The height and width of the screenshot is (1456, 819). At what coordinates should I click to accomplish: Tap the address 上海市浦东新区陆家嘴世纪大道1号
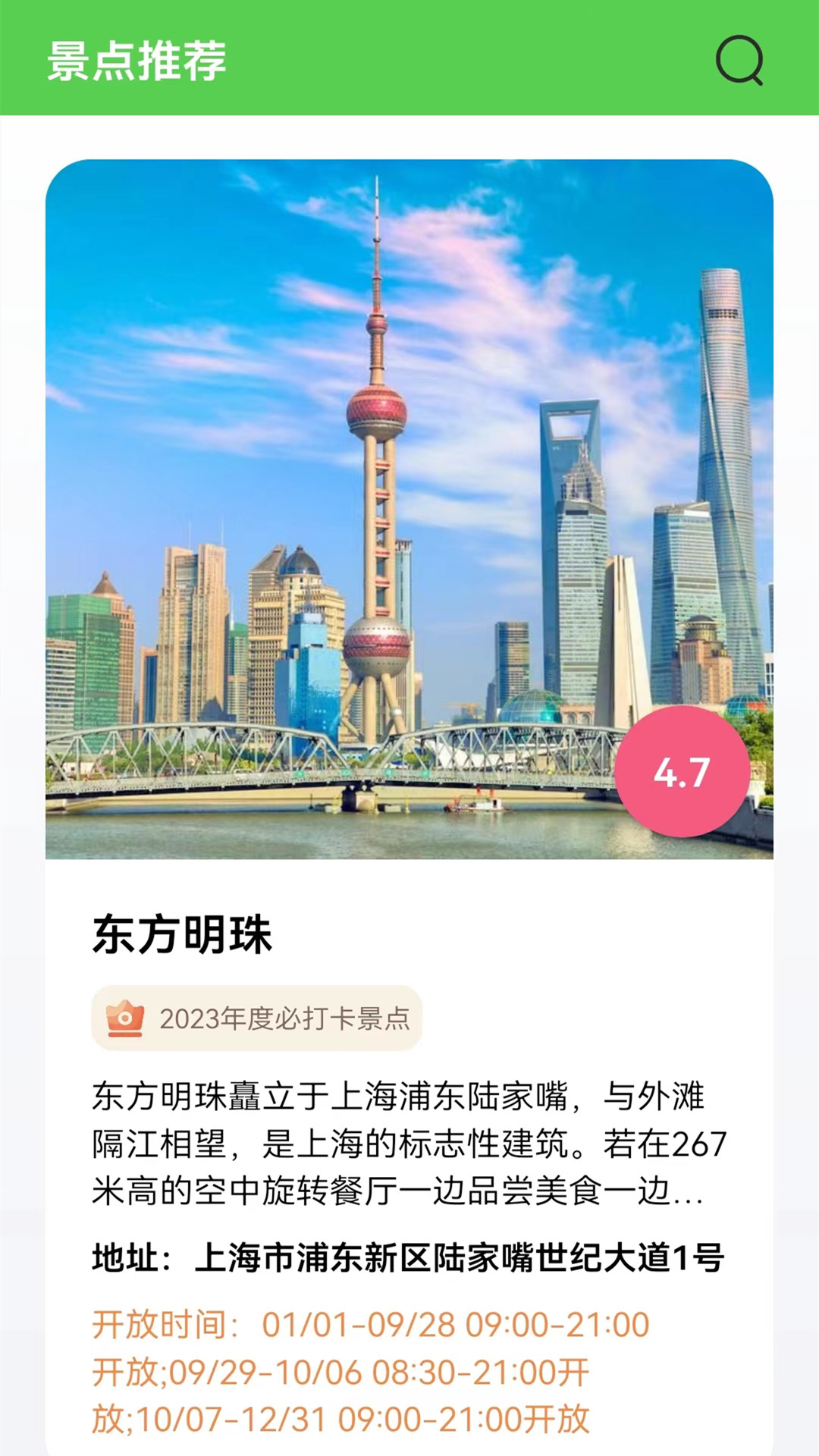pyautogui.click(x=409, y=1254)
